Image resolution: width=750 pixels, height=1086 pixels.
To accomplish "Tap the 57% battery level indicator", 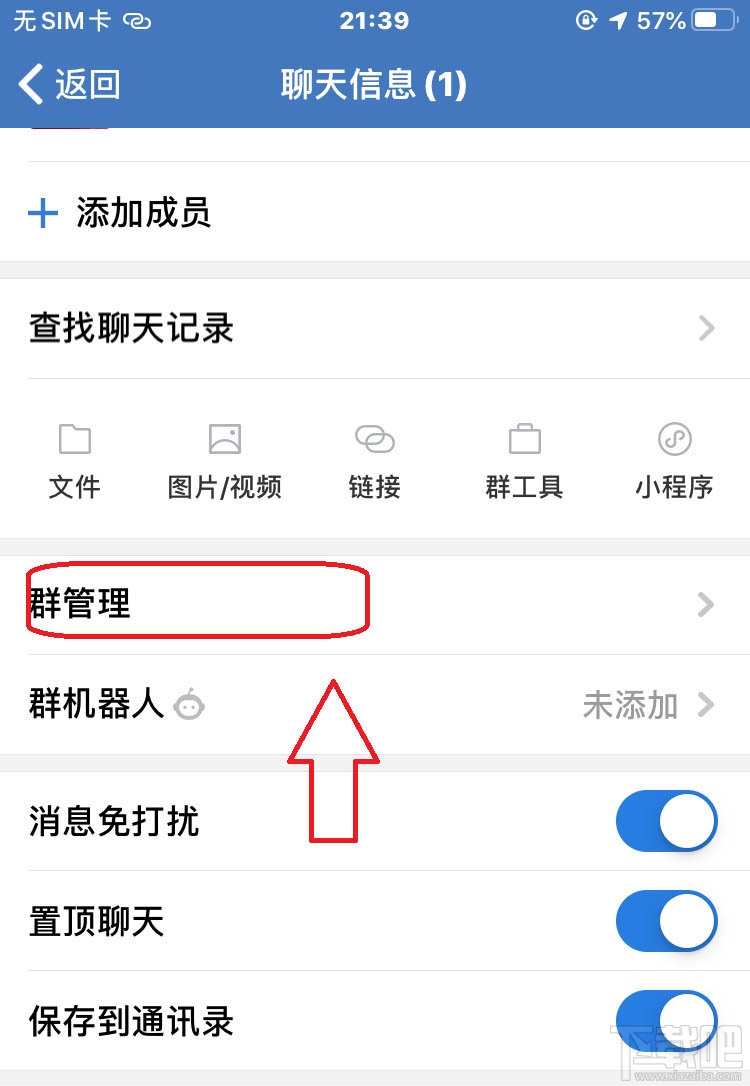I will coord(659,19).
